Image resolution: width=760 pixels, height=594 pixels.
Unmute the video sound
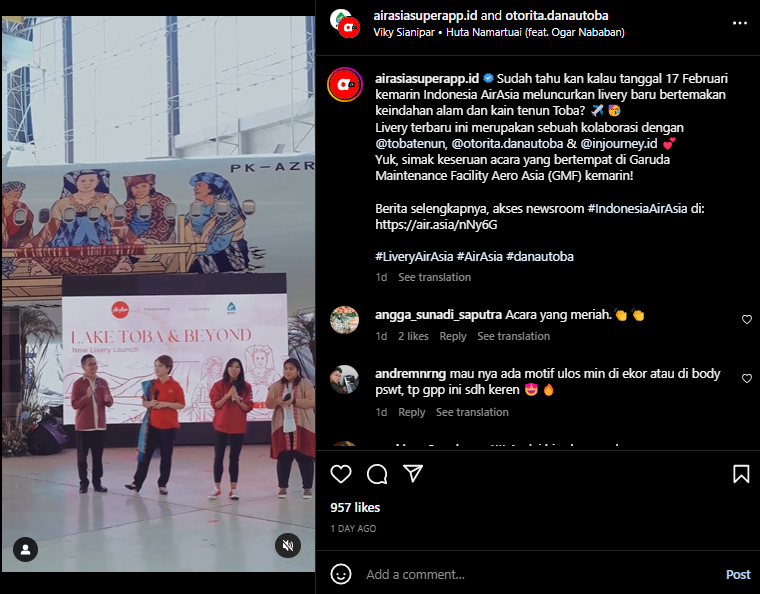coord(288,545)
